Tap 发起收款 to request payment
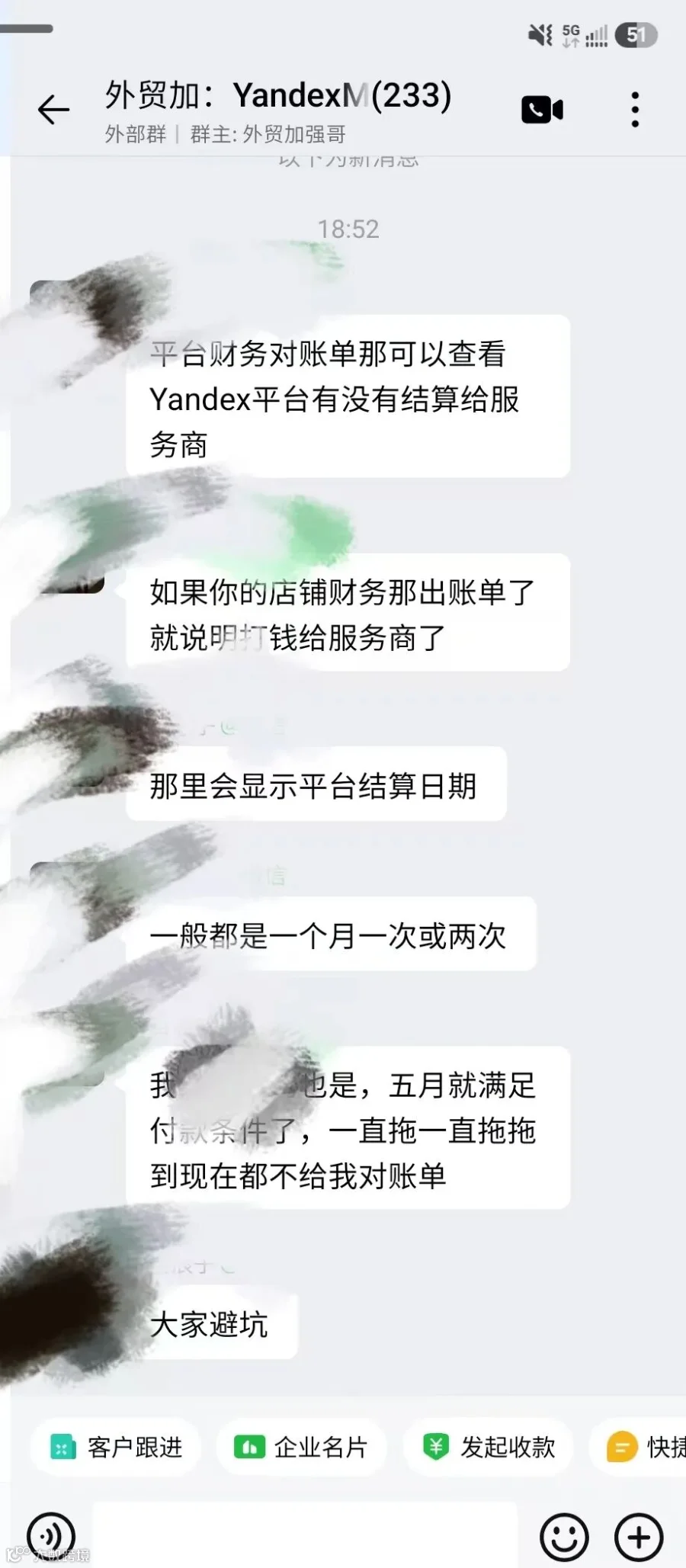 pyautogui.click(x=489, y=1447)
